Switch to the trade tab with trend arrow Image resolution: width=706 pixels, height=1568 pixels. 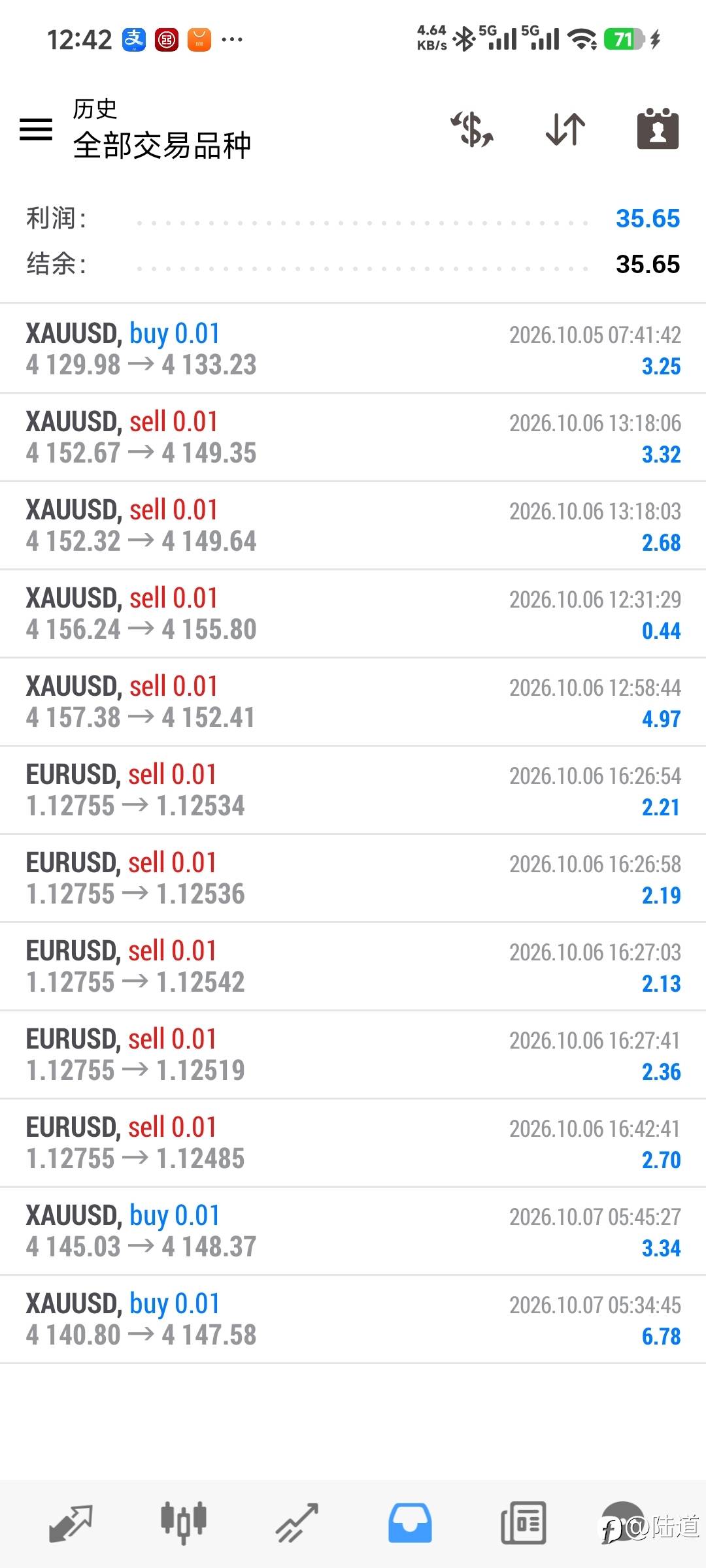(297, 1523)
